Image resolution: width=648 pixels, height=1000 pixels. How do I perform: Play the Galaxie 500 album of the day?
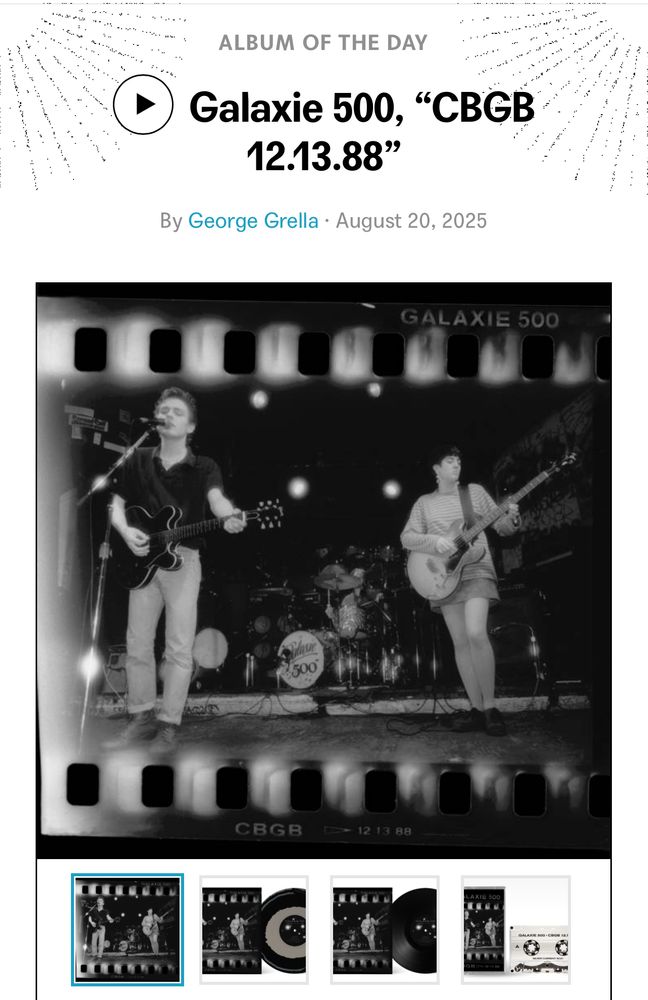point(143,105)
